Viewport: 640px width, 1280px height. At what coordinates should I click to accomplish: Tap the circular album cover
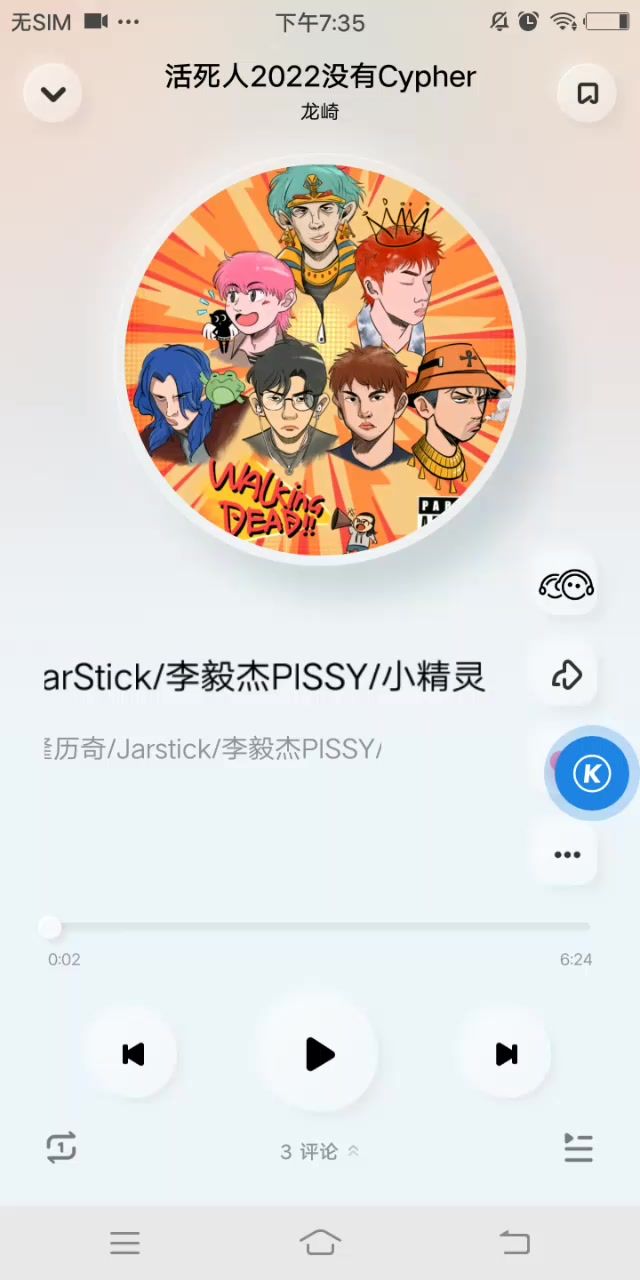pyautogui.click(x=320, y=360)
